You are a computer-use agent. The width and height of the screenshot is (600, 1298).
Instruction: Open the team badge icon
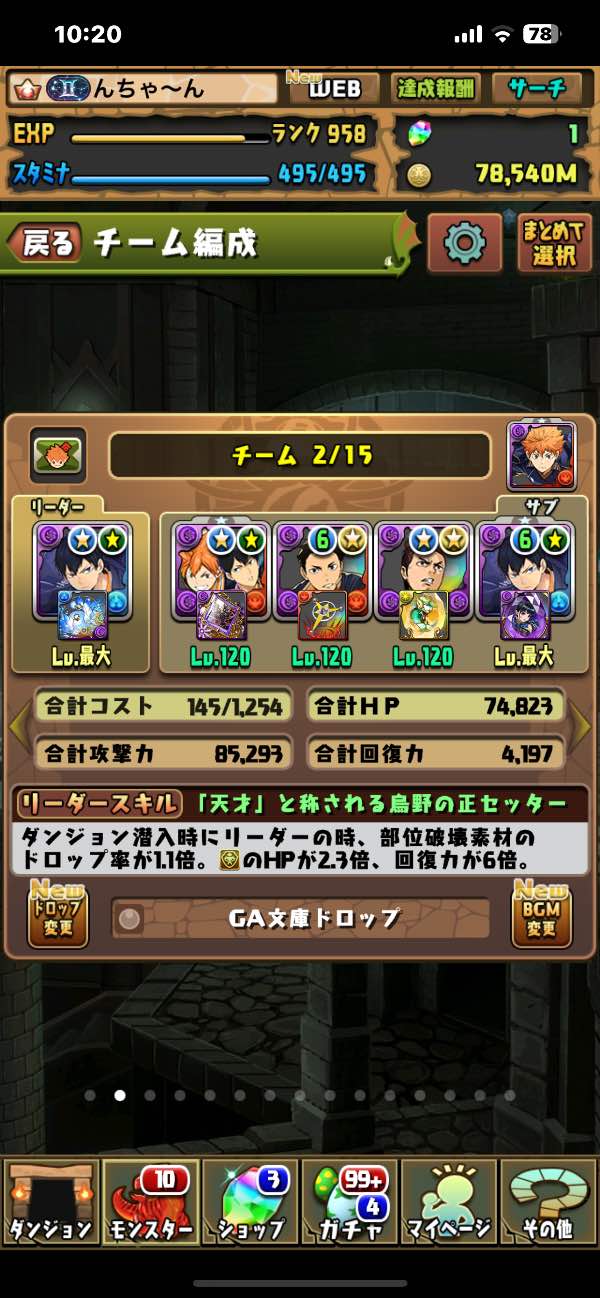[57, 455]
